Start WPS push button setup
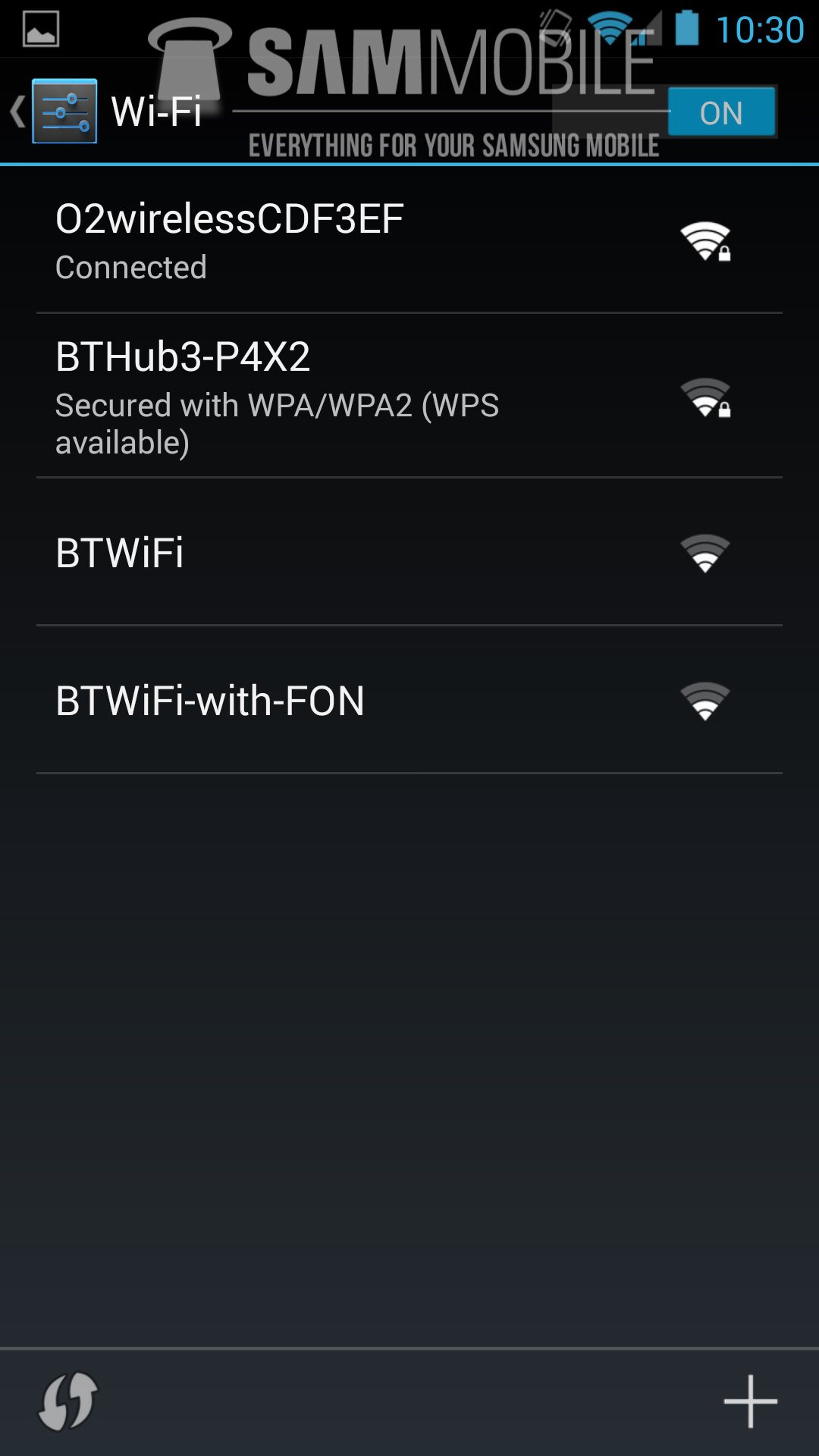Viewport: 819px width, 1456px height. (x=68, y=1401)
